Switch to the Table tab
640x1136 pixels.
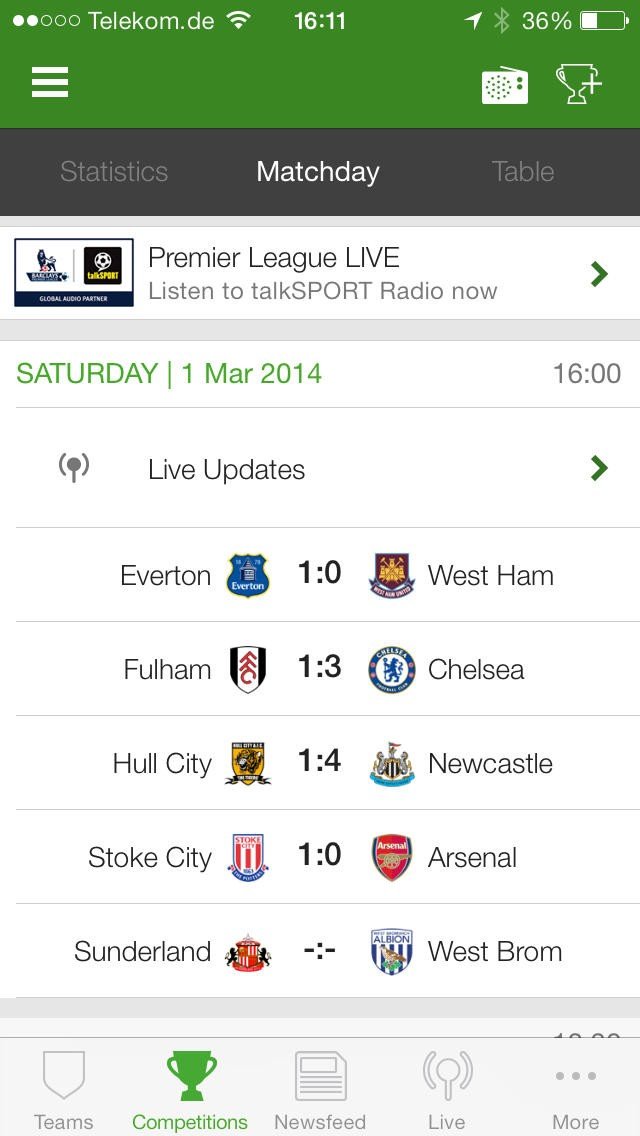(522, 172)
